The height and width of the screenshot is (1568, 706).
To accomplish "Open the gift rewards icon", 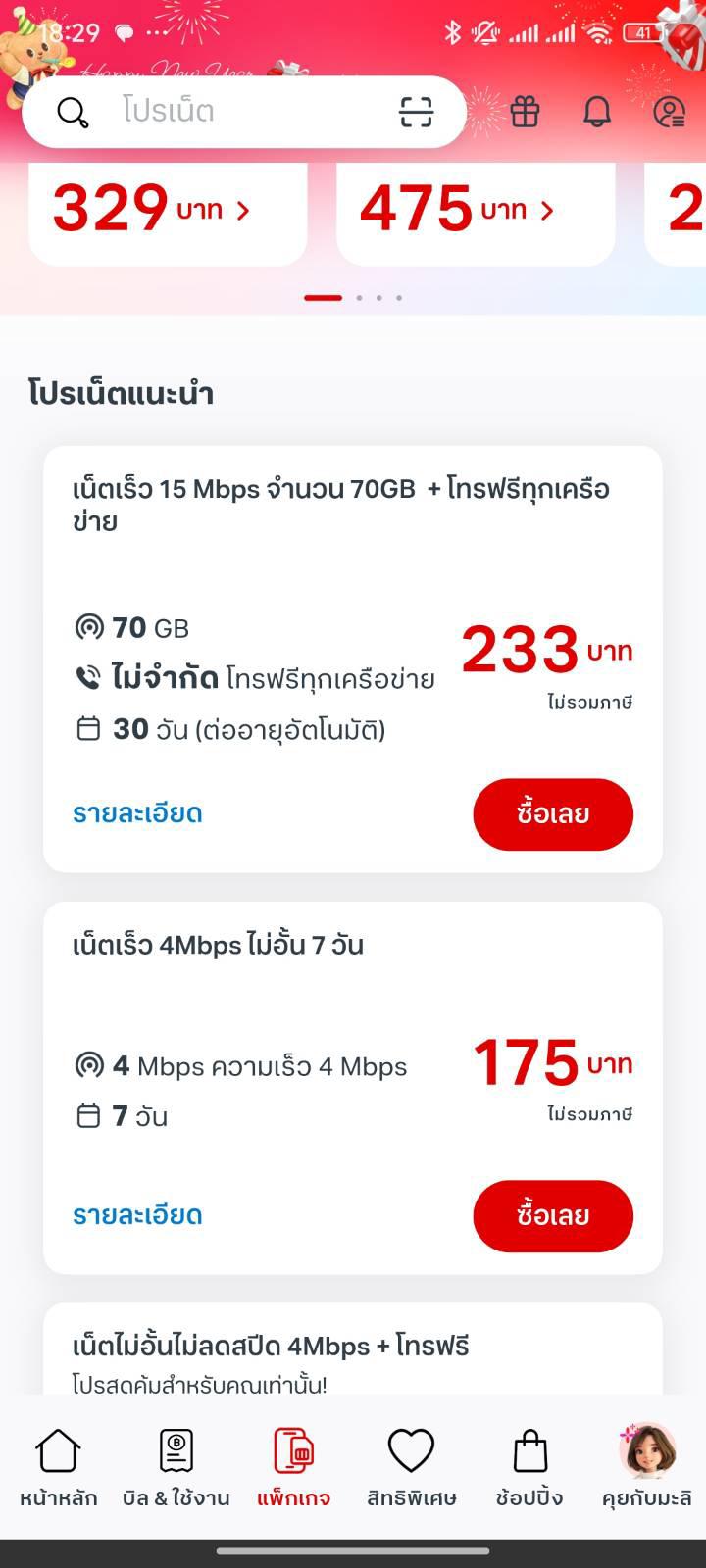I will (x=525, y=112).
